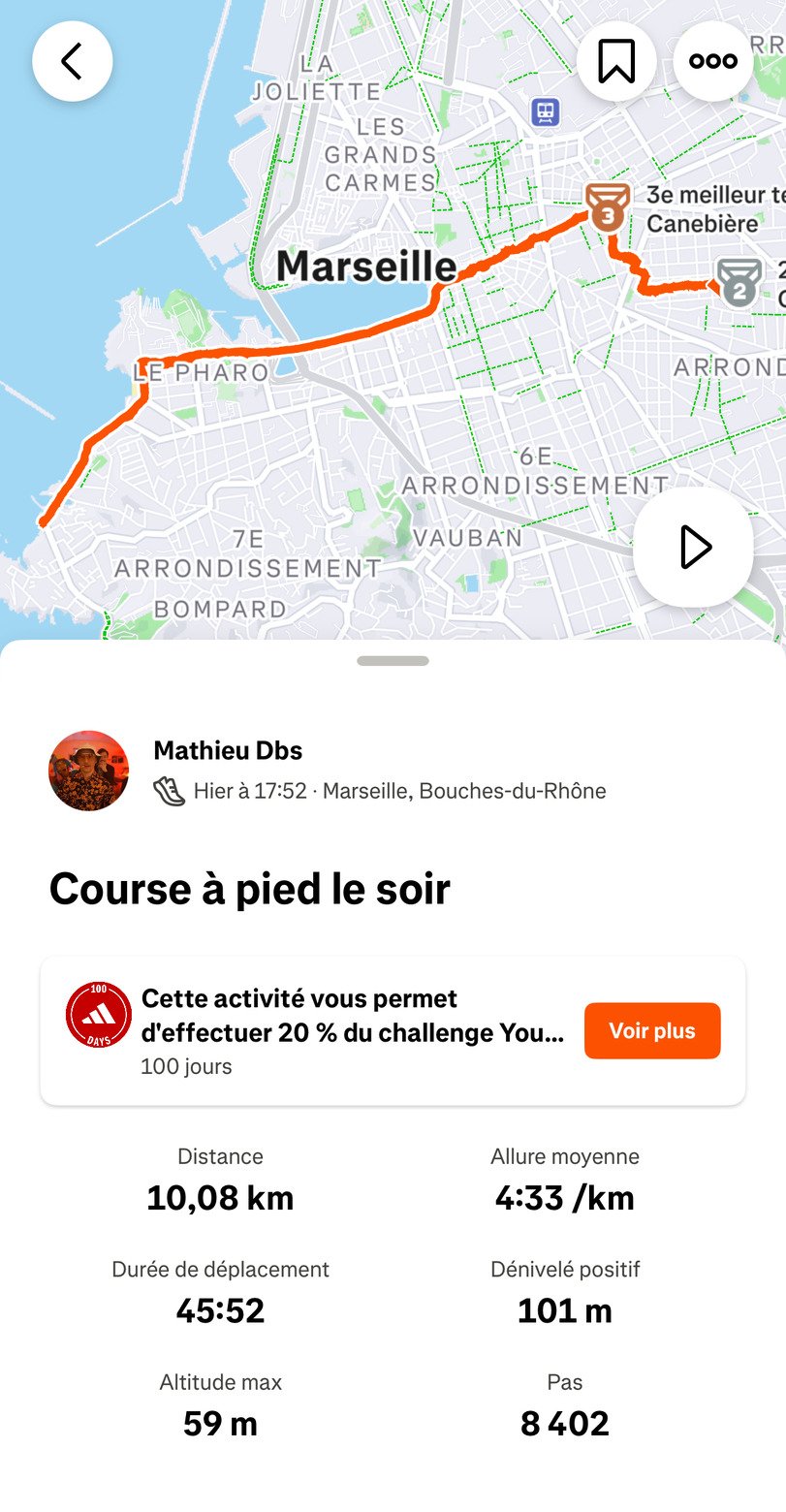Open the three-dot overflow menu
The image size is (786, 1512).
pos(713,61)
